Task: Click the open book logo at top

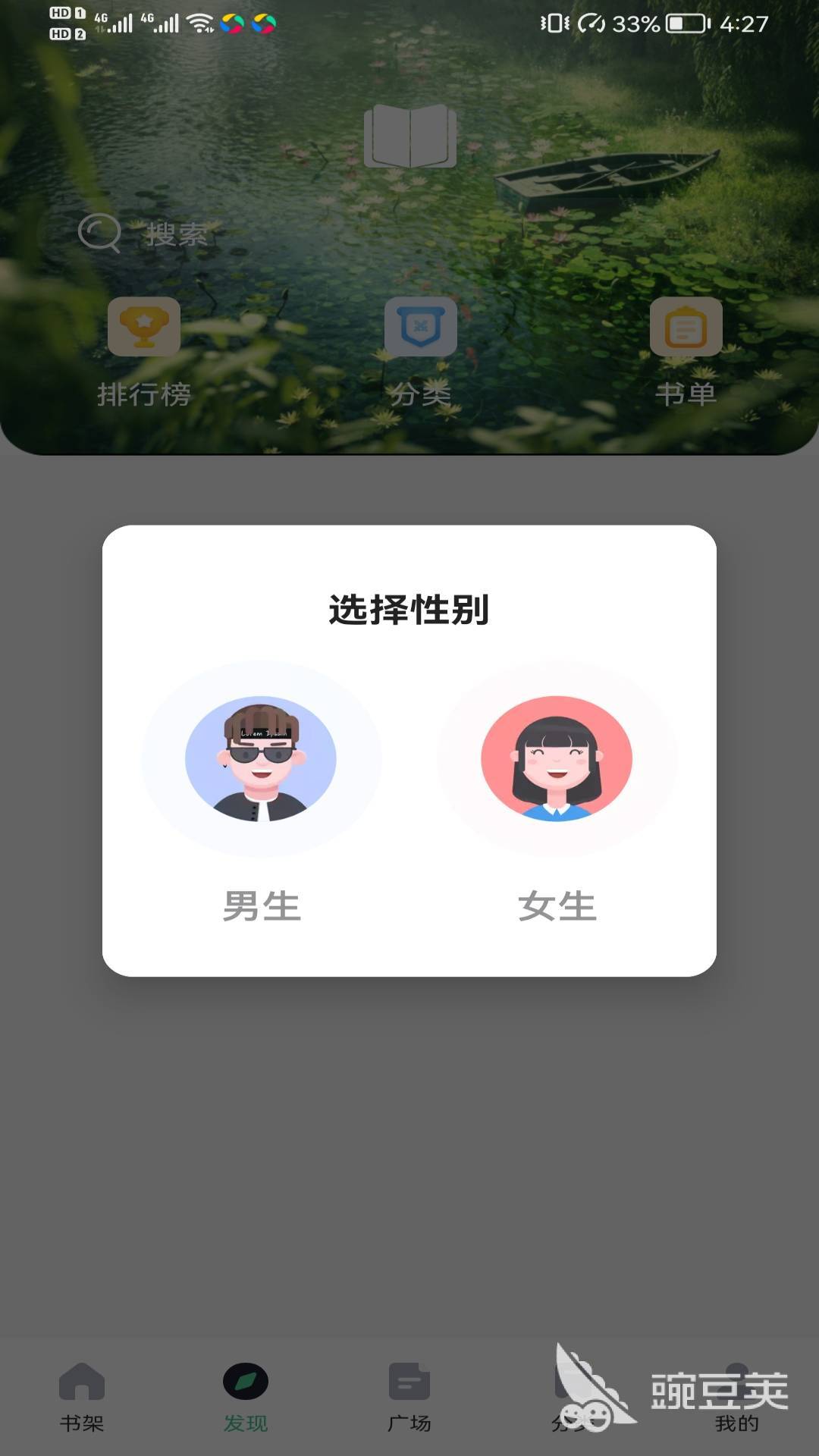Action: click(x=412, y=136)
